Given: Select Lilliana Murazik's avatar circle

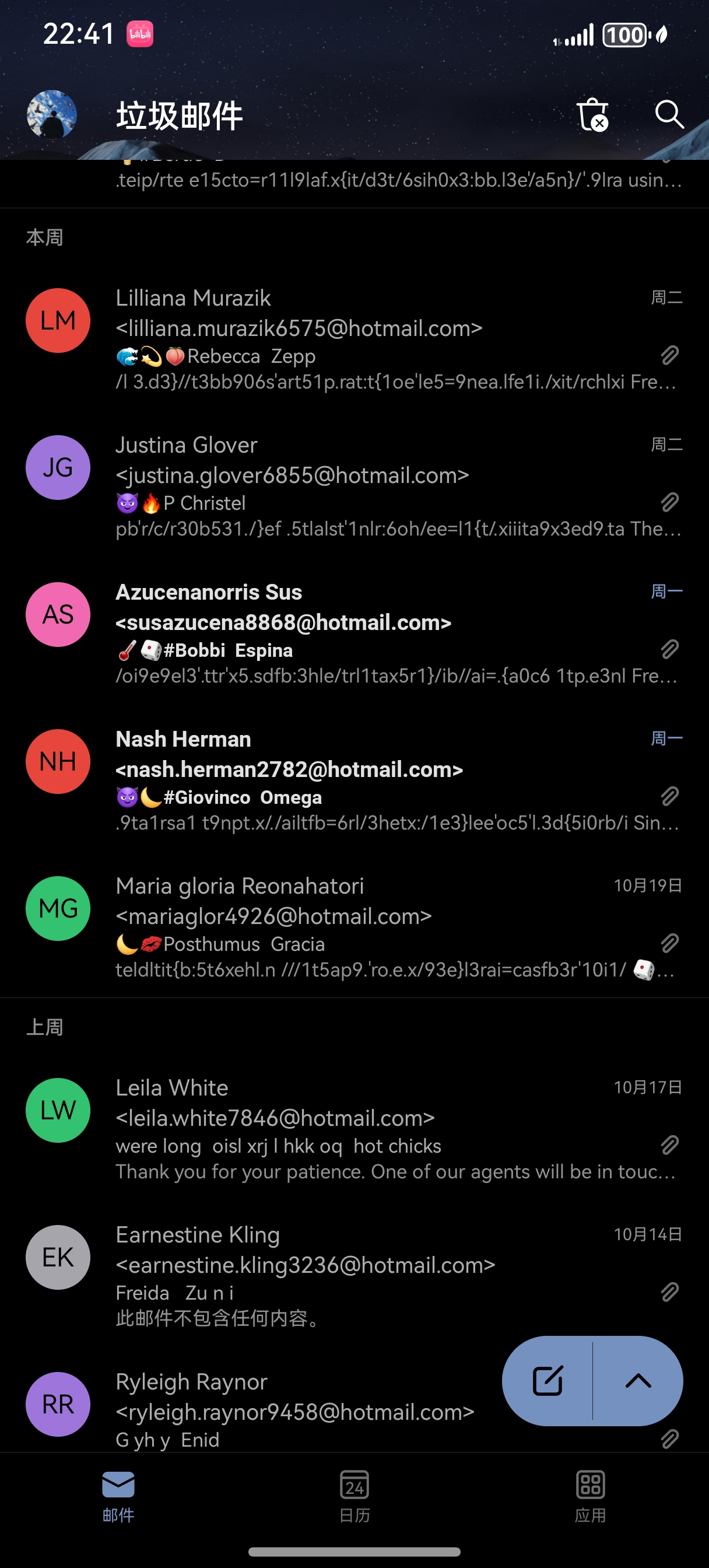Looking at the screenshot, I should coord(58,320).
